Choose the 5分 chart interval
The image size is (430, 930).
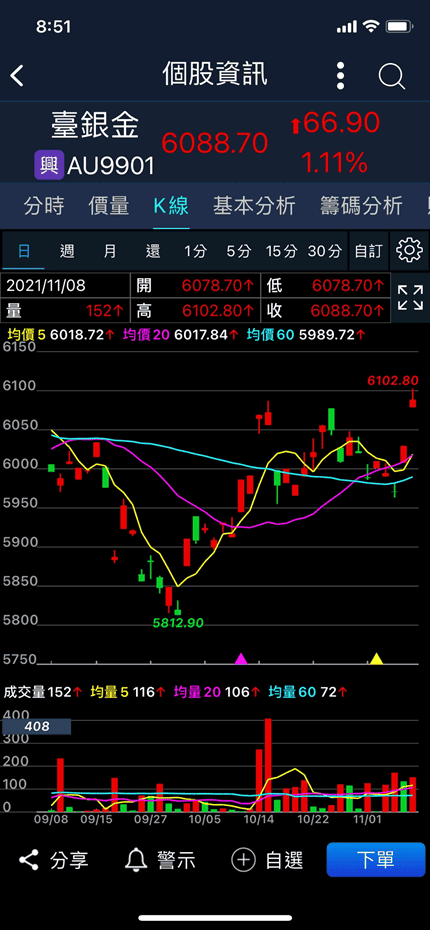(238, 251)
